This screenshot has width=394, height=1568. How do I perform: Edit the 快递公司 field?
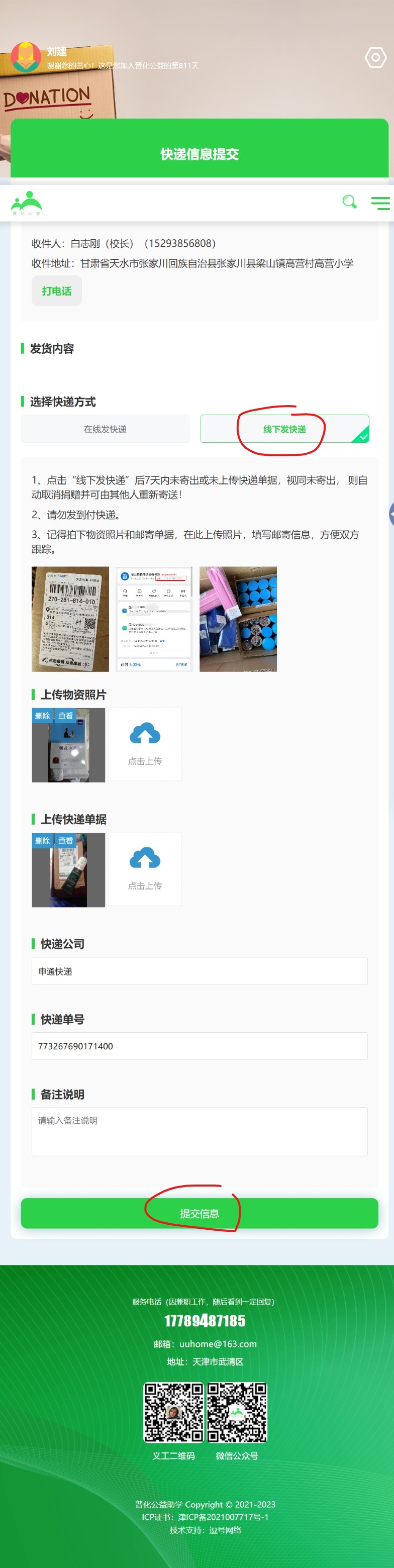(199, 971)
